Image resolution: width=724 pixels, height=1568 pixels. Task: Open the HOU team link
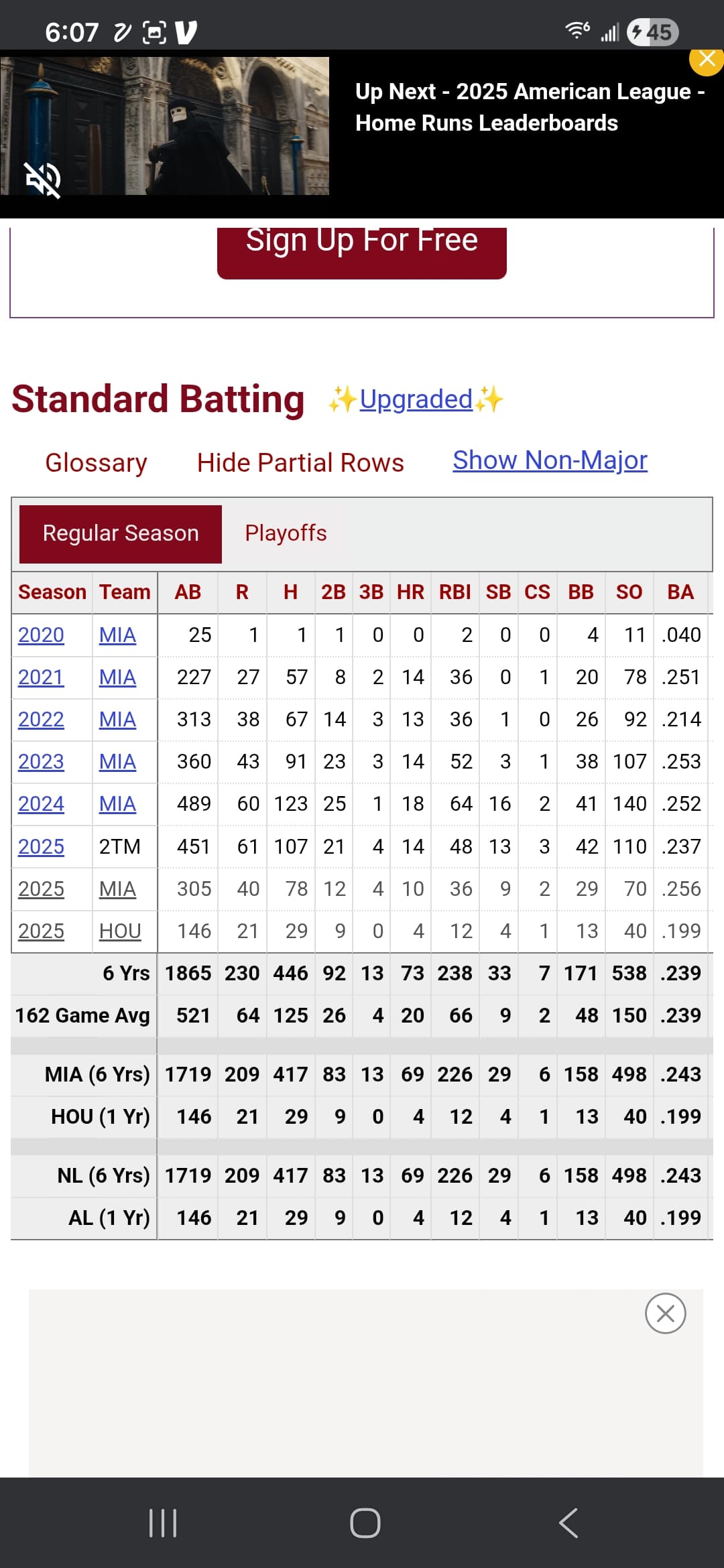pyautogui.click(x=120, y=931)
